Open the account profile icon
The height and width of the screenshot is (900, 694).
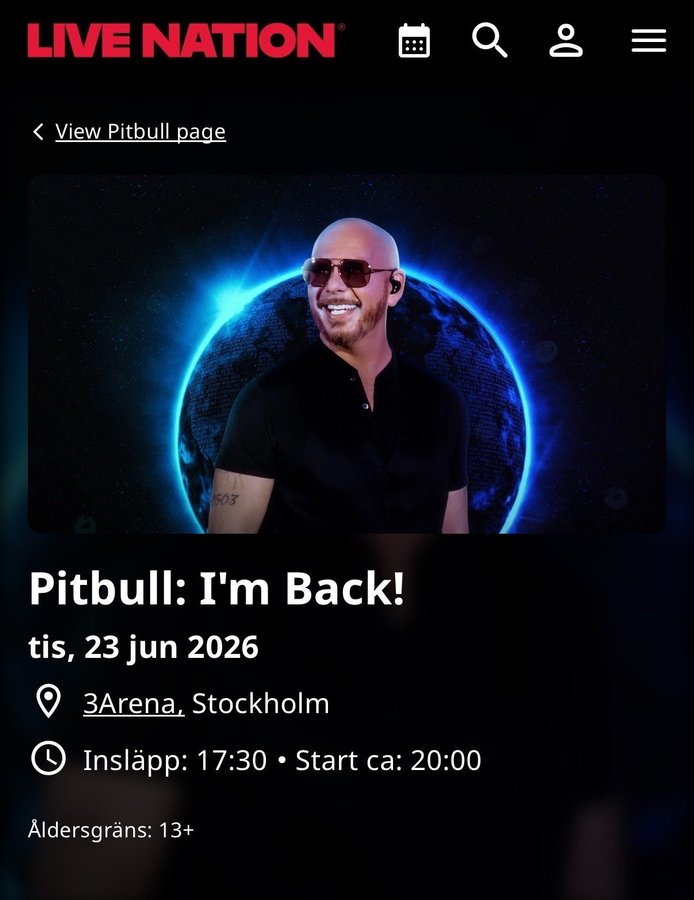click(x=566, y=41)
